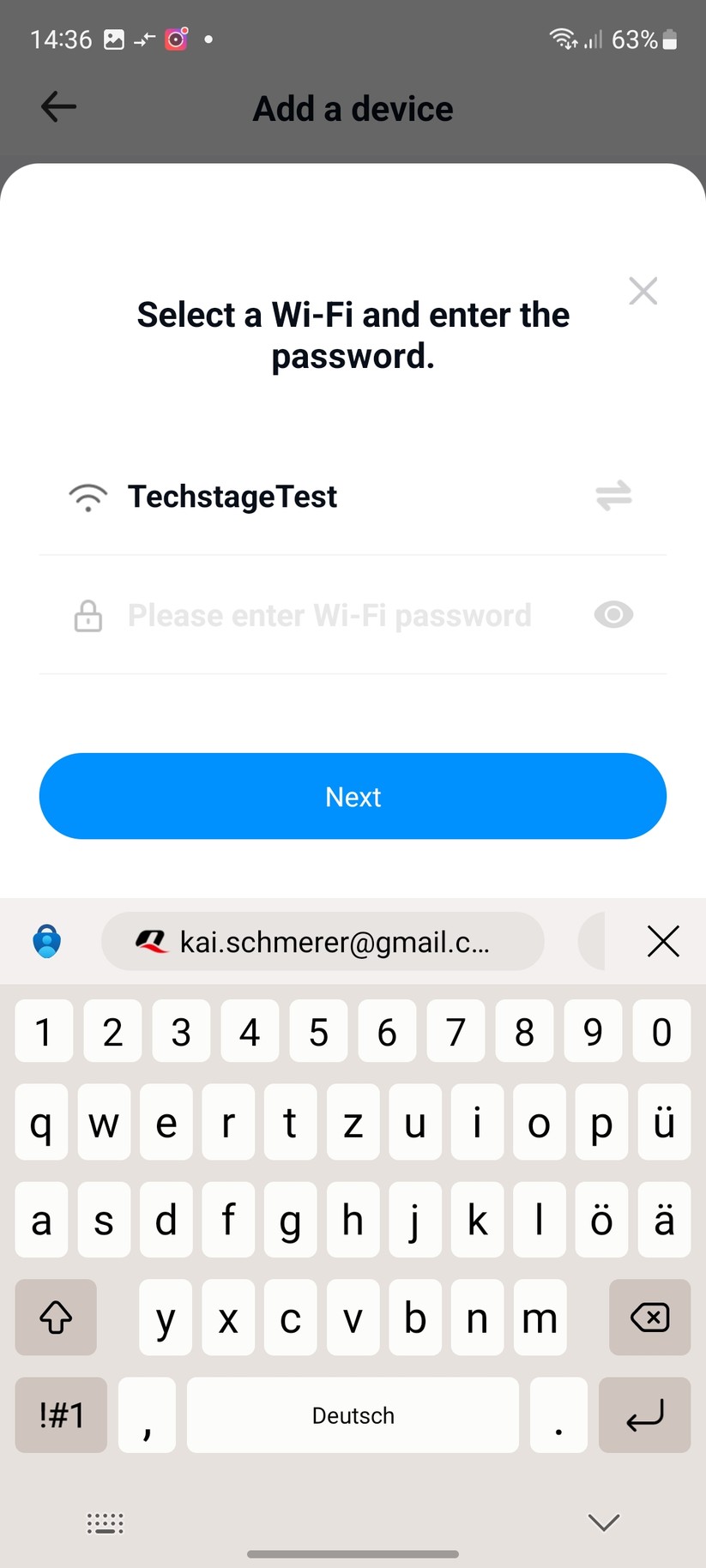Switch Wi-Fi network from TechstageTest

point(613,496)
